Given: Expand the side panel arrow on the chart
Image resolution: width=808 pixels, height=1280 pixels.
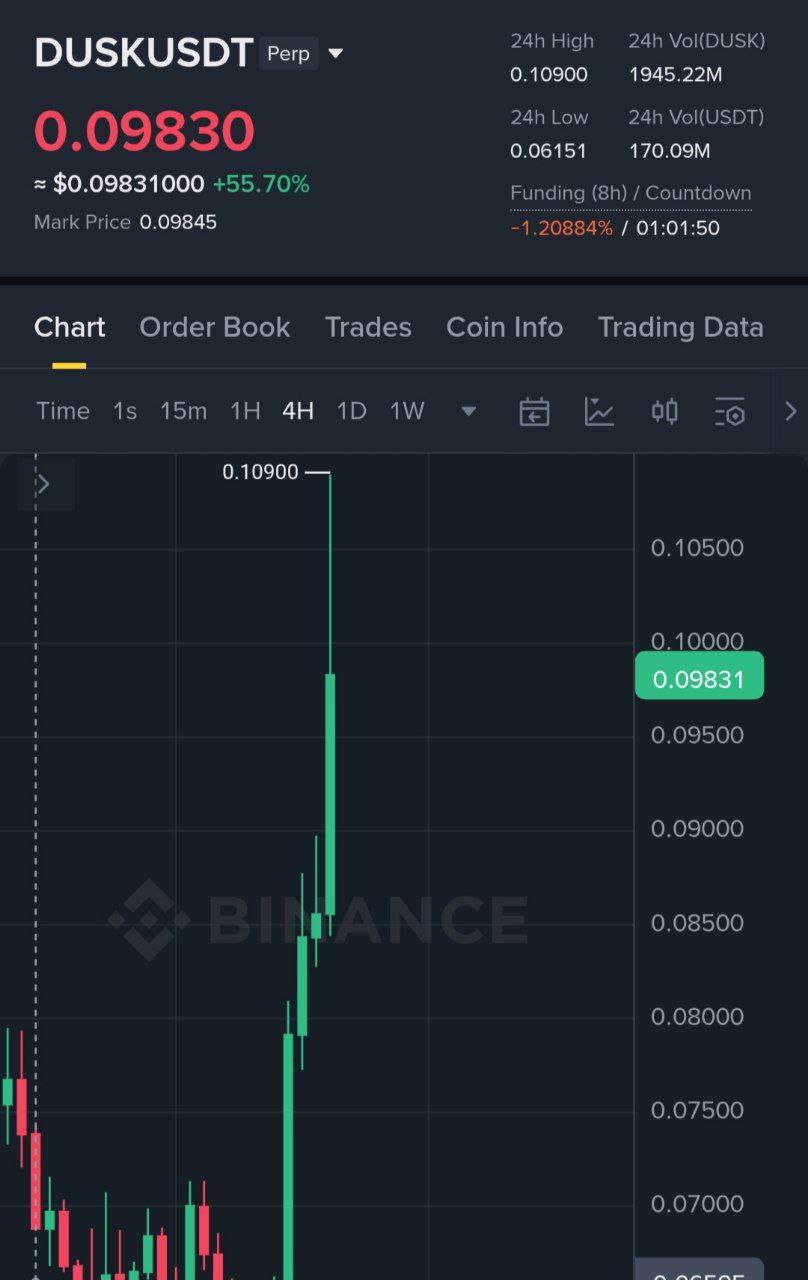Looking at the screenshot, I should [43, 485].
